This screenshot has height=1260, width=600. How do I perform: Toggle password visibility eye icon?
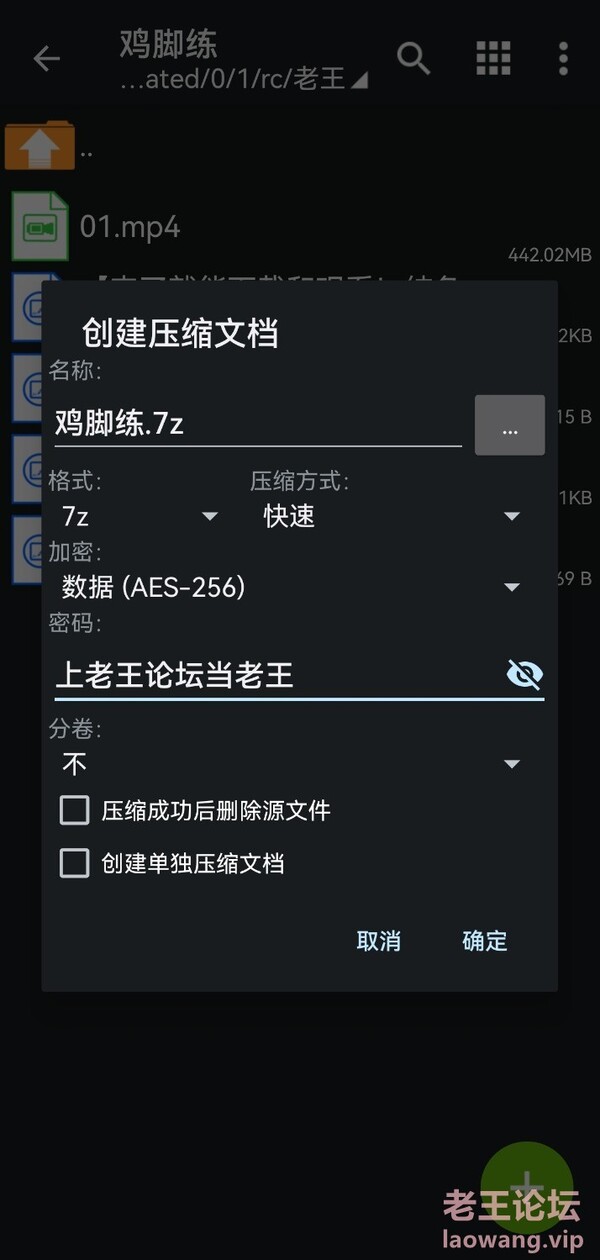(524, 675)
